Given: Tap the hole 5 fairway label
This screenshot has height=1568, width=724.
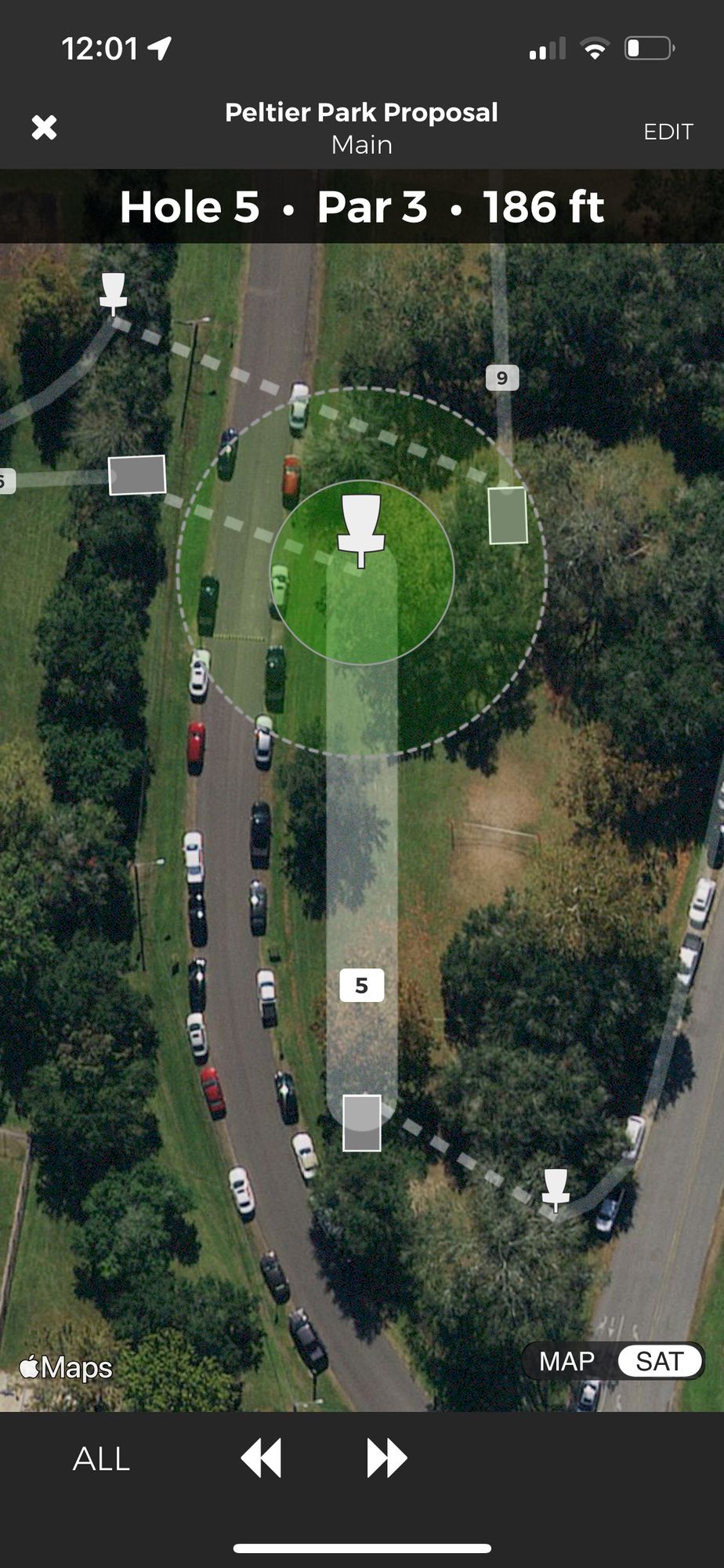Looking at the screenshot, I should [361, 985].
